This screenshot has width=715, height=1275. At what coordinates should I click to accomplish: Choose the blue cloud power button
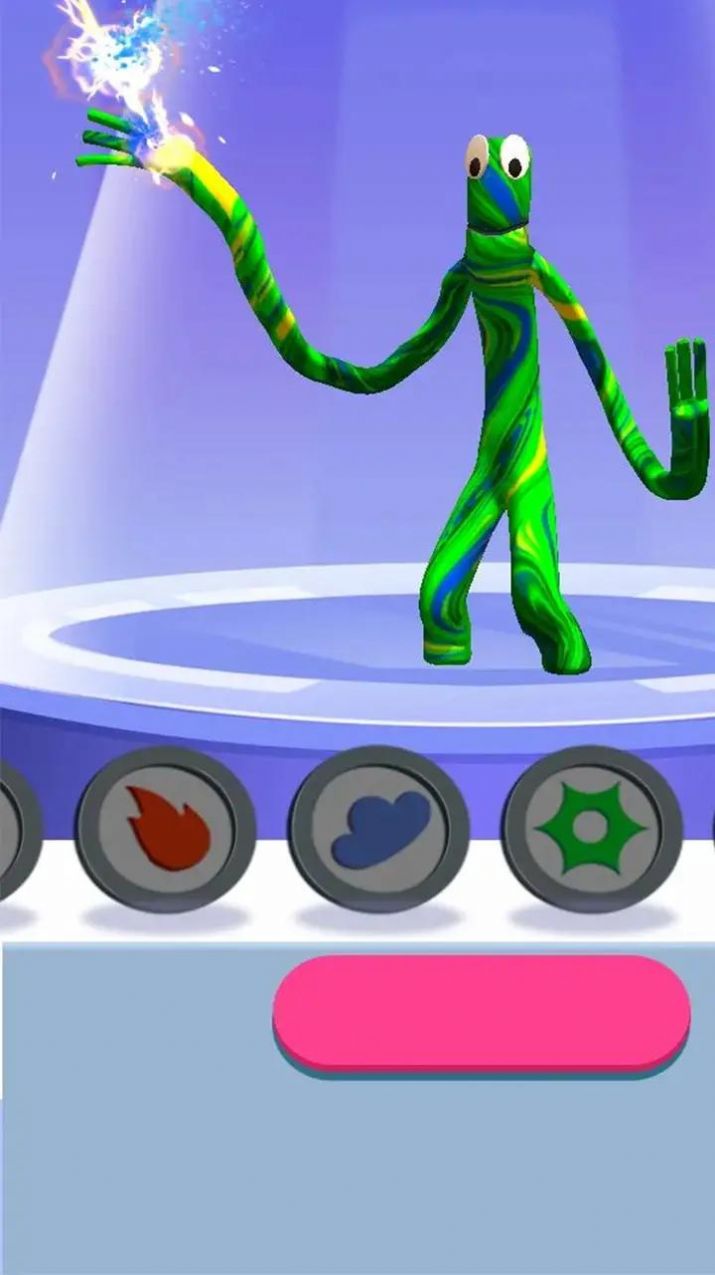pyautogui.click(x=379, y=828)
